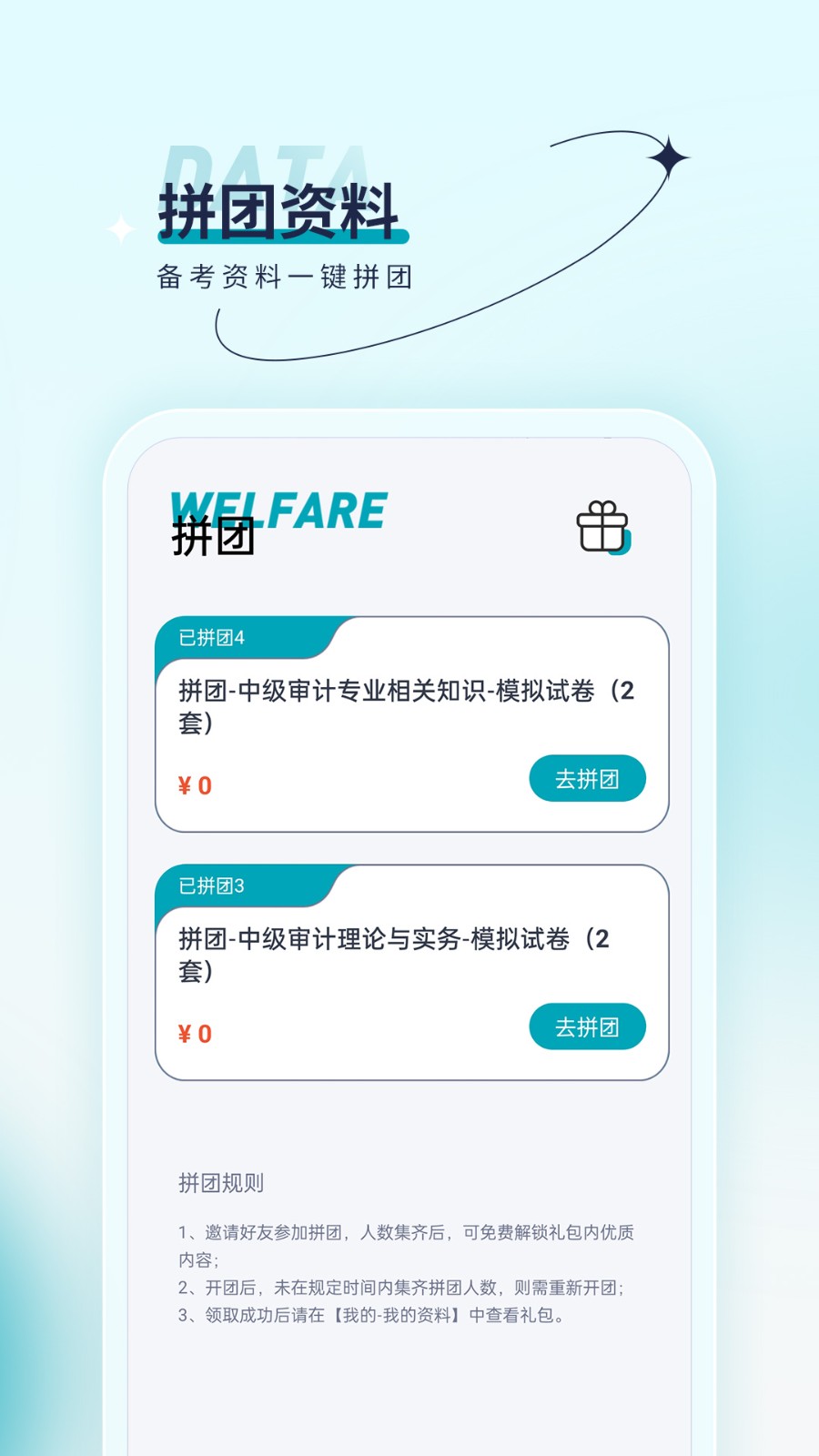Select the gift box at top right
This screenshot has width=819, height=1456.
(603, 526)
